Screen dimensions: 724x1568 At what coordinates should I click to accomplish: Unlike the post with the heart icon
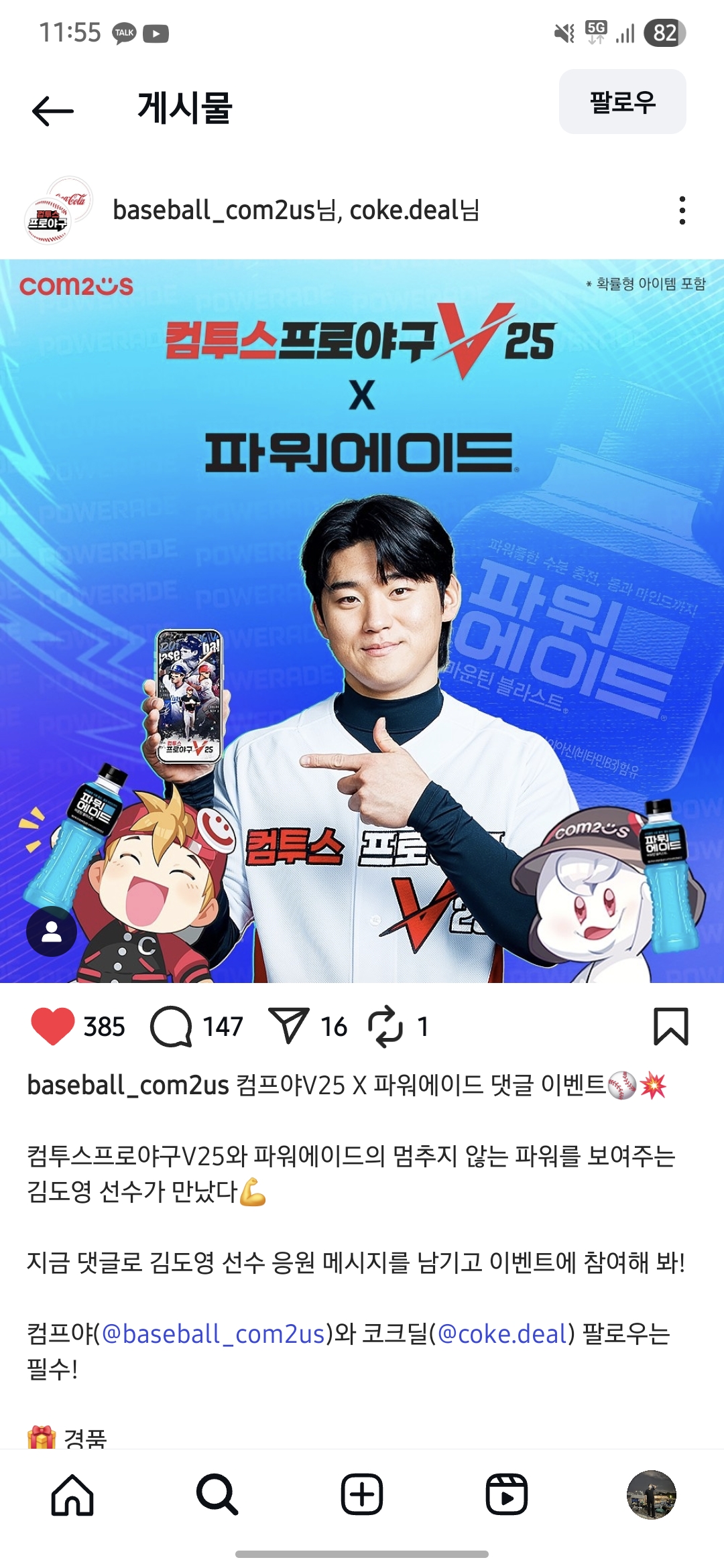tap(53, 1026)
